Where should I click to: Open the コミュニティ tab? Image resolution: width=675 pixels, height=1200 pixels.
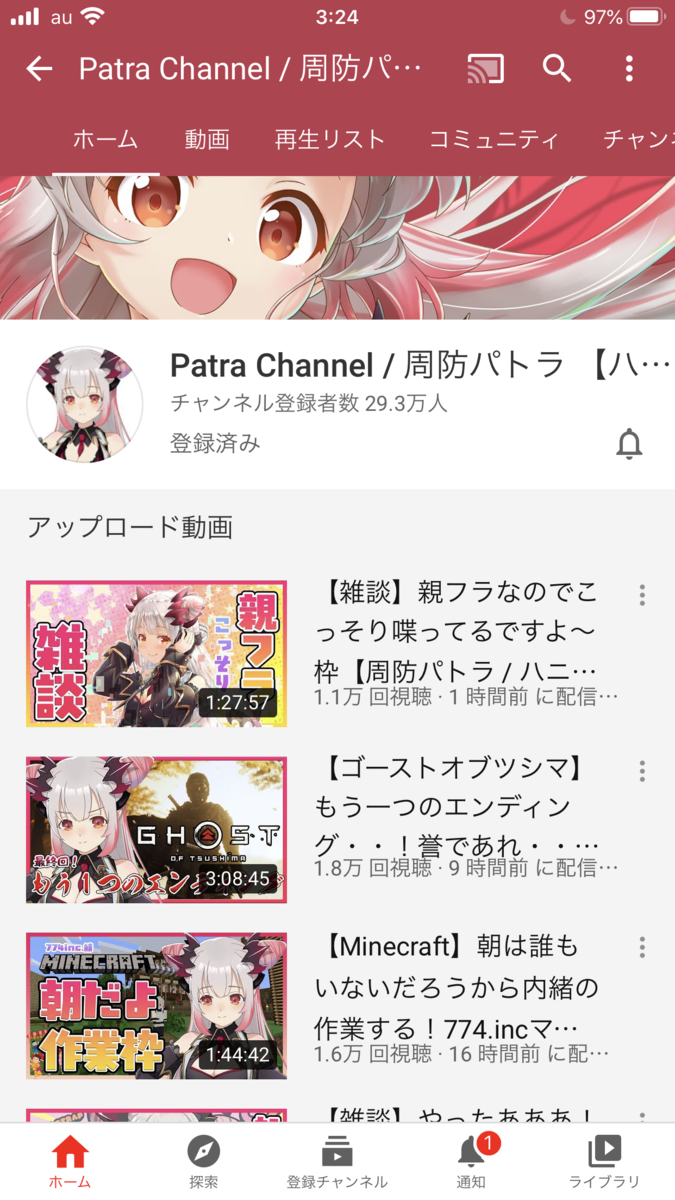tap(494, 140)
